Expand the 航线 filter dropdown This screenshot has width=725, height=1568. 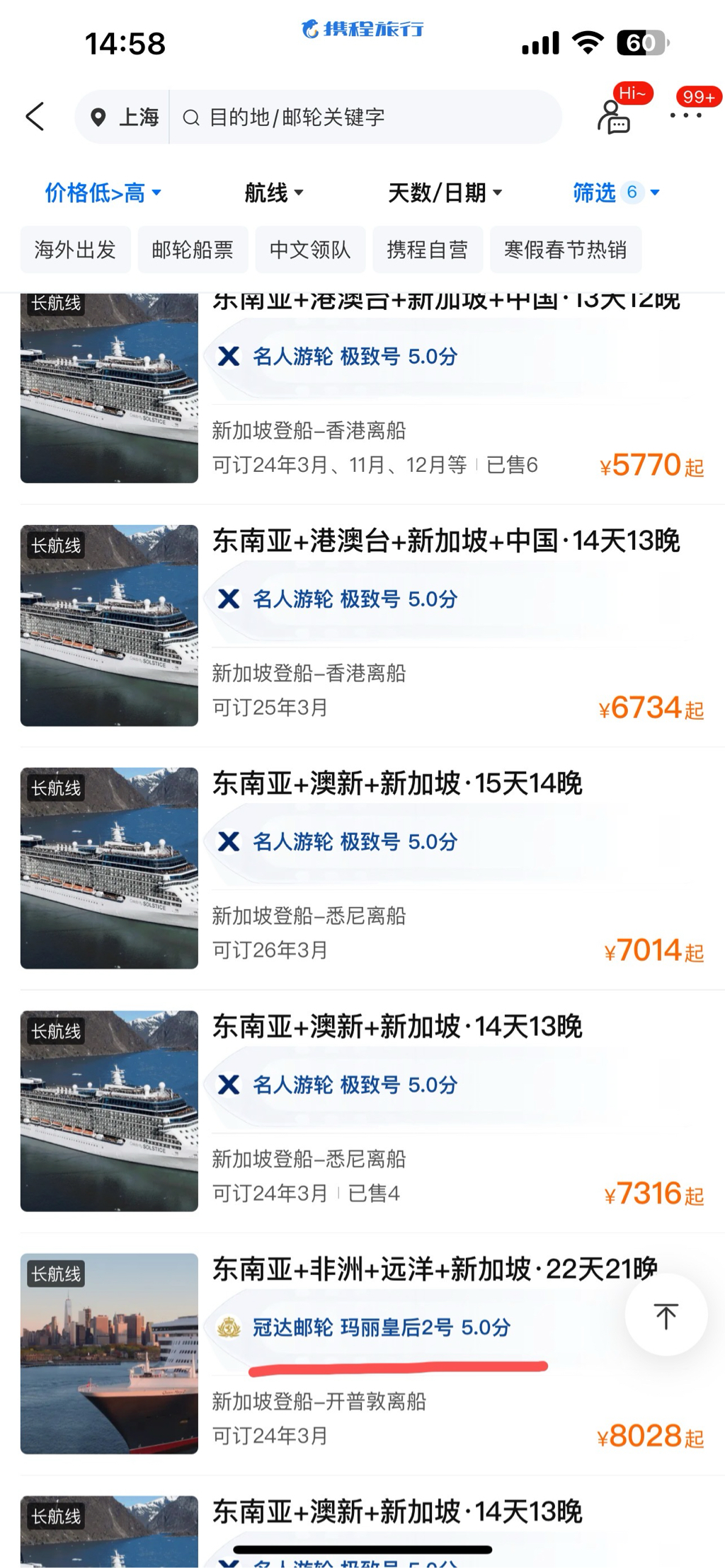coord(274,192)
